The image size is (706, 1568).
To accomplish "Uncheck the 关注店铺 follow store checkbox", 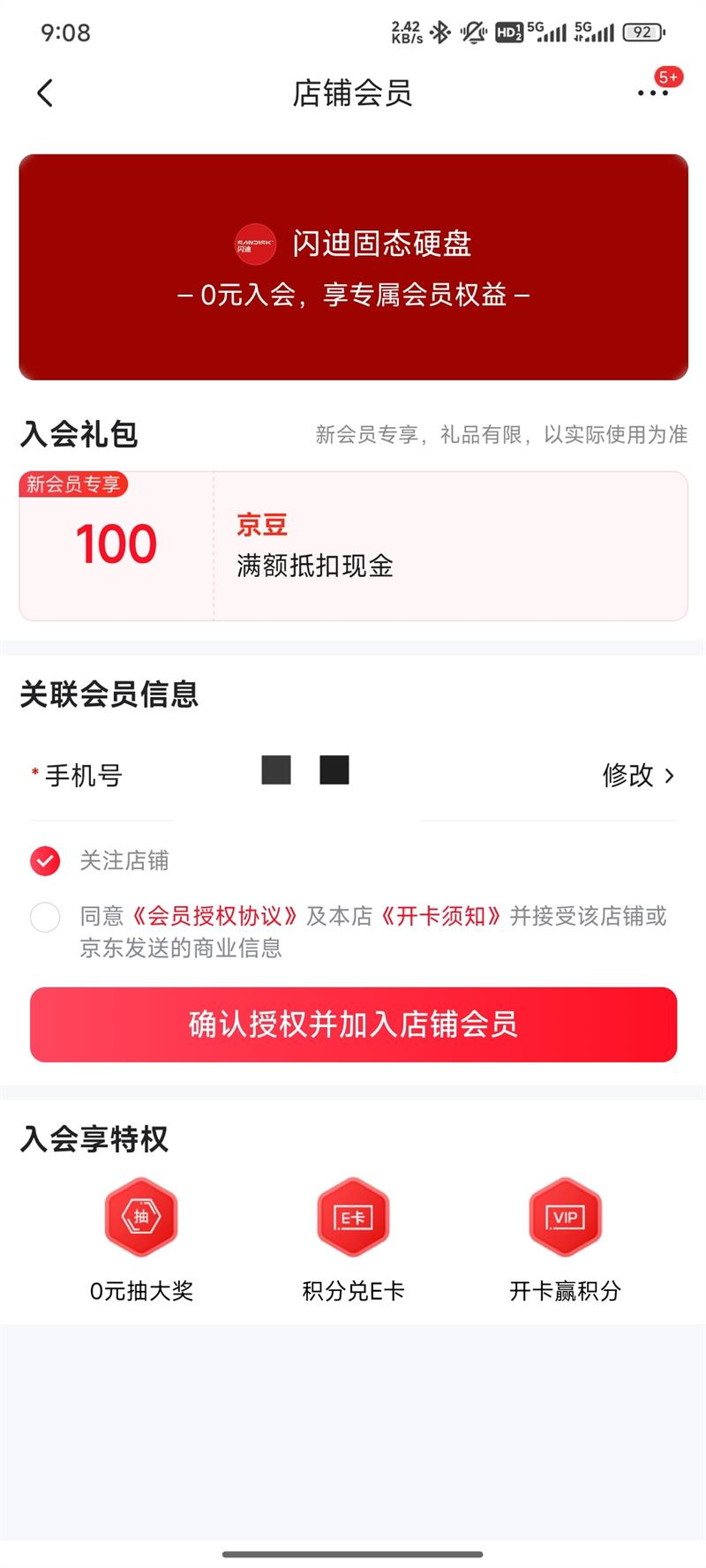I will pyautogui.click(x=45, y=860).
